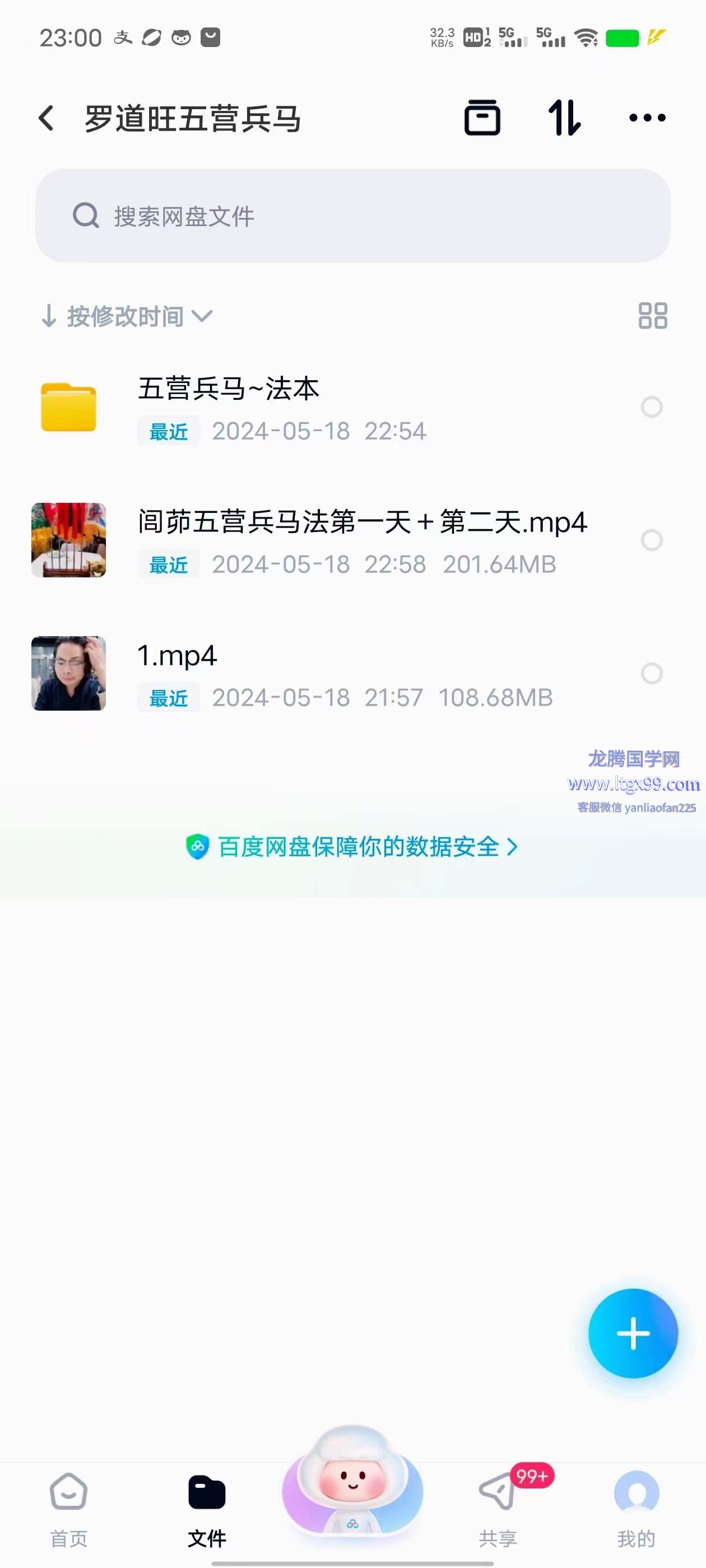The height and width of the screenshot is (1568, 706).
Task: Open the archive box icon in header
Action: (482, 118)
